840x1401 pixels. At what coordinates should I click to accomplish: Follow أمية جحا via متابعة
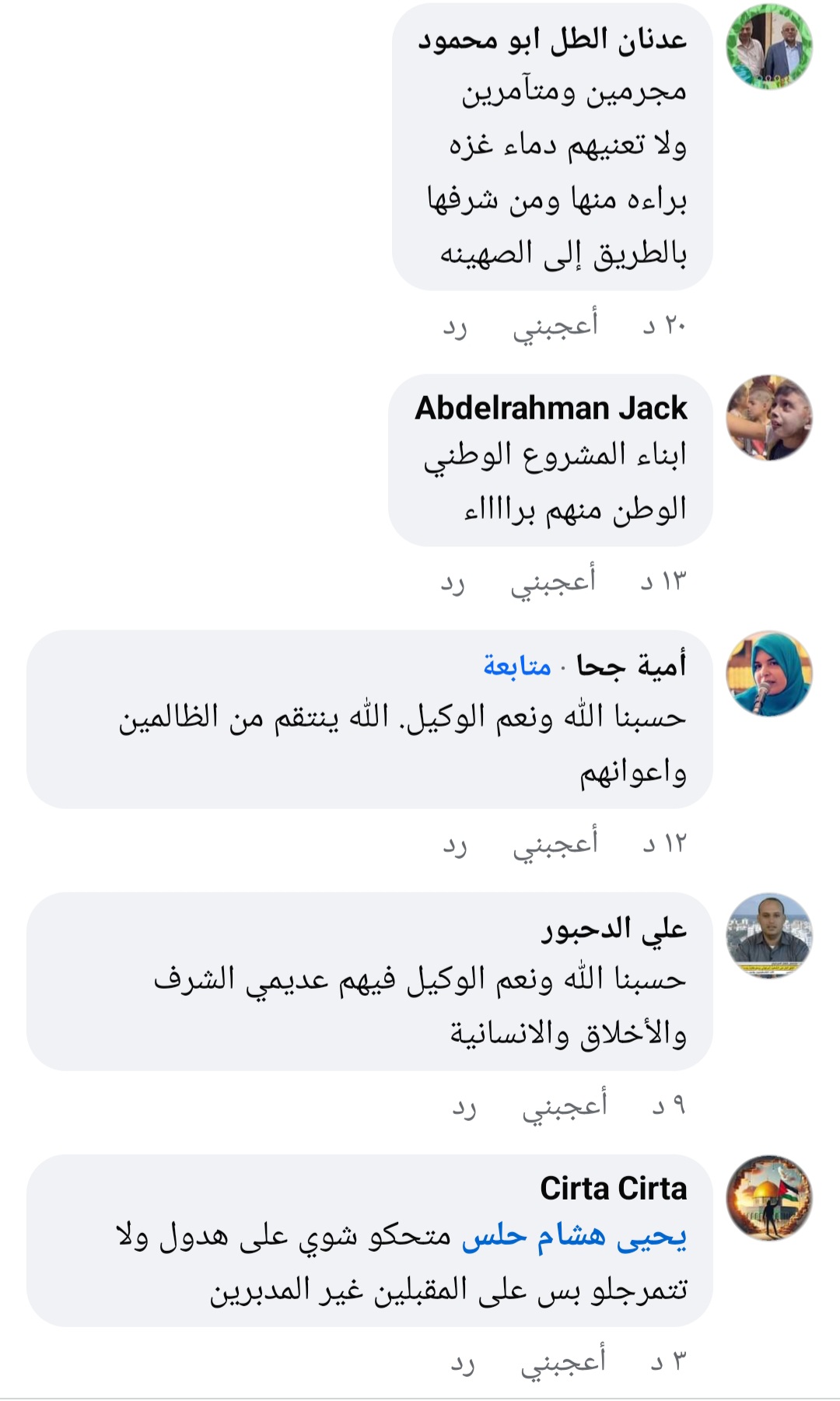(517, 666)
